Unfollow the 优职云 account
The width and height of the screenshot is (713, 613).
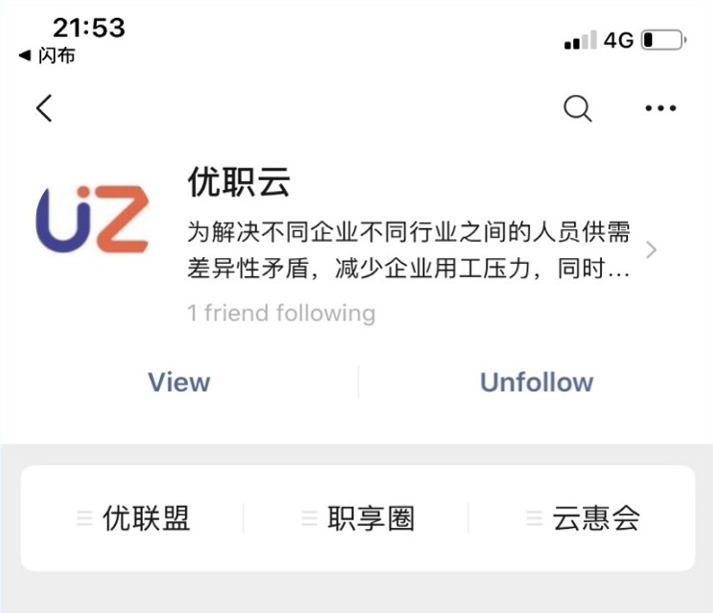pyautogui.click(x=536, y=382)
